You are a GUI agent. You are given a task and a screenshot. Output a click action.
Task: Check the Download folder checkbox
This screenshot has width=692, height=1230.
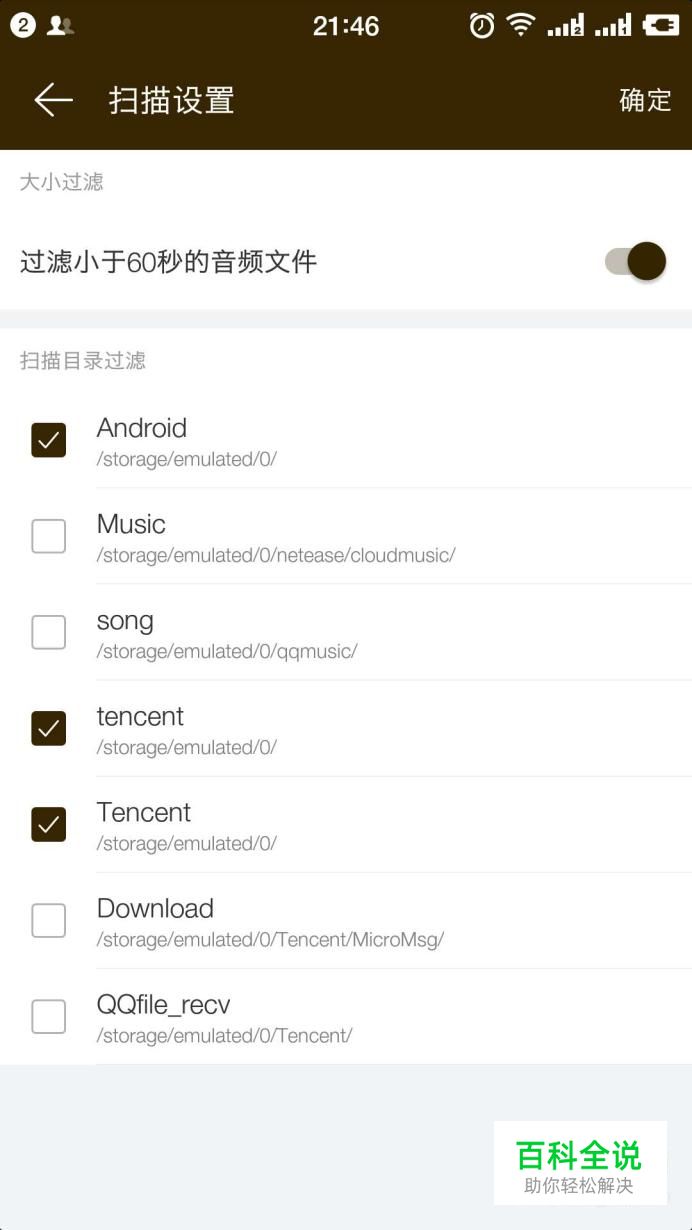coord(49,920)
